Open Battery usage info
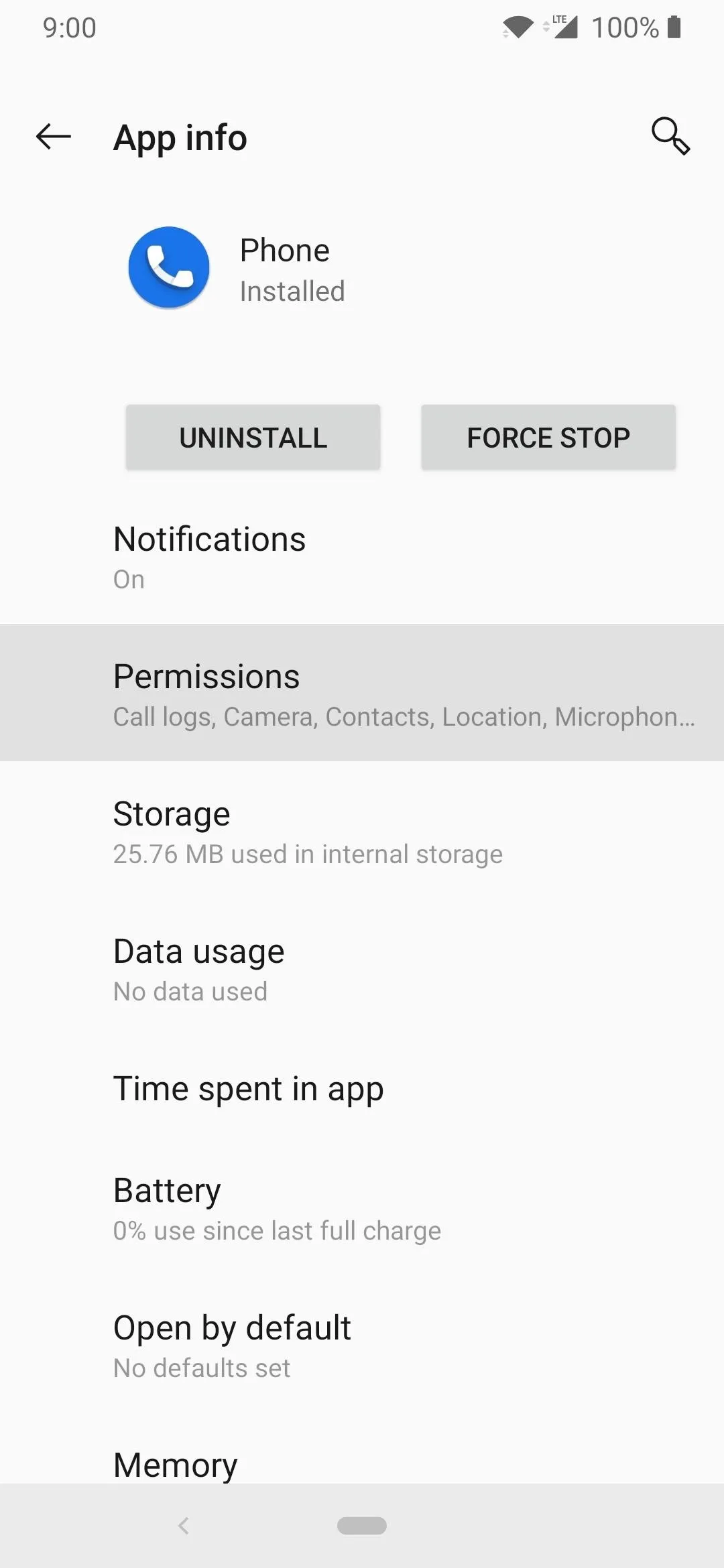 362,1207
